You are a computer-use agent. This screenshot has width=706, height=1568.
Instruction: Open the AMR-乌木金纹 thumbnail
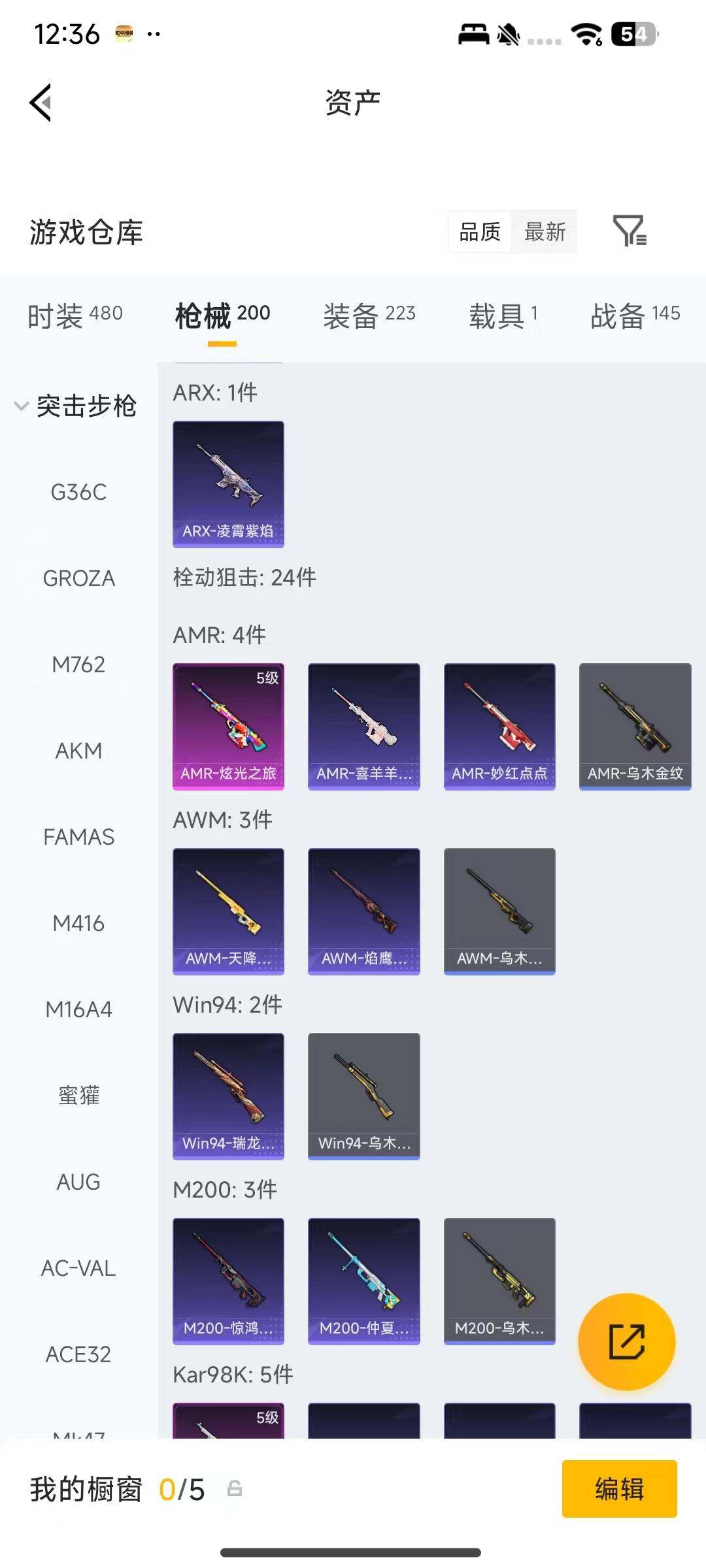pos(634,725)
